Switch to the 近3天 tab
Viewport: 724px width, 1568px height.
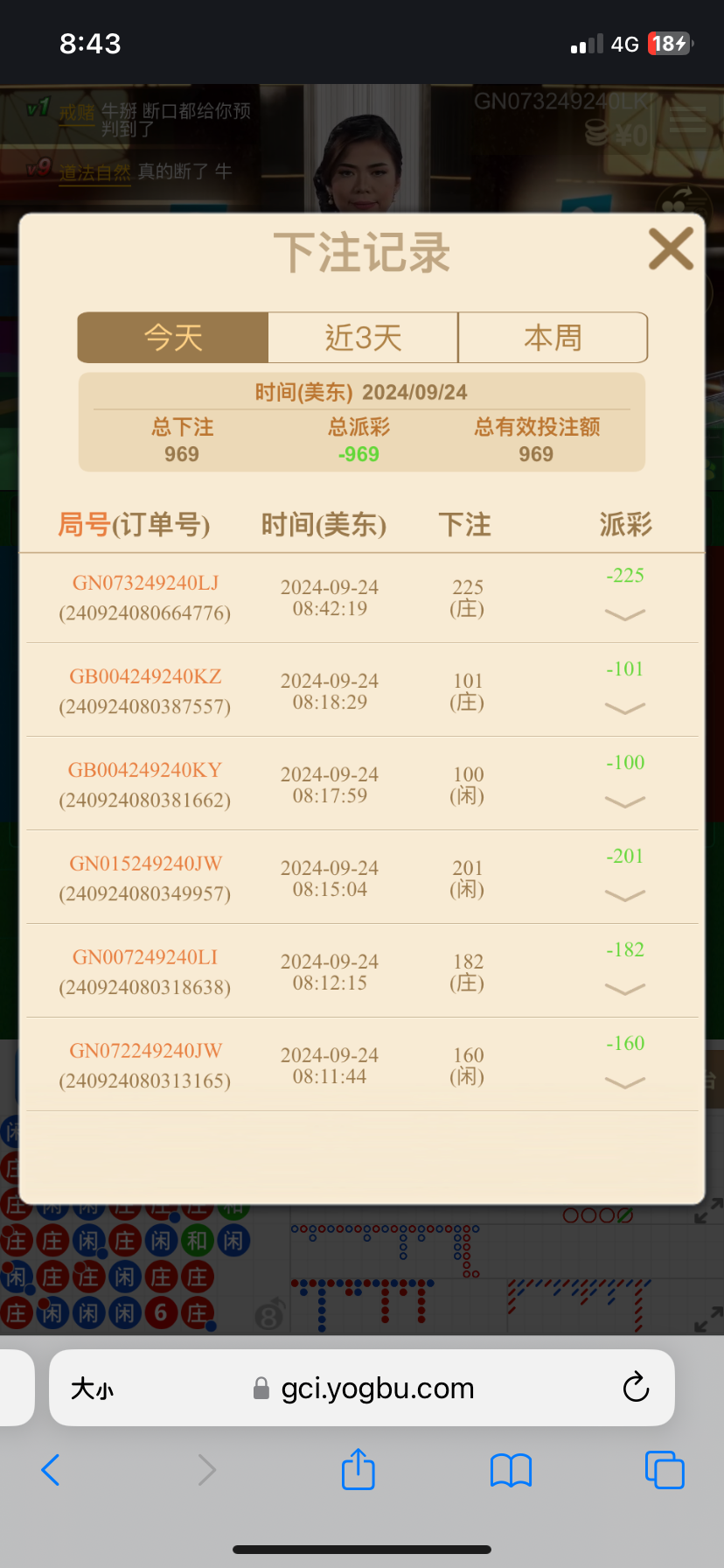point(363,338)
